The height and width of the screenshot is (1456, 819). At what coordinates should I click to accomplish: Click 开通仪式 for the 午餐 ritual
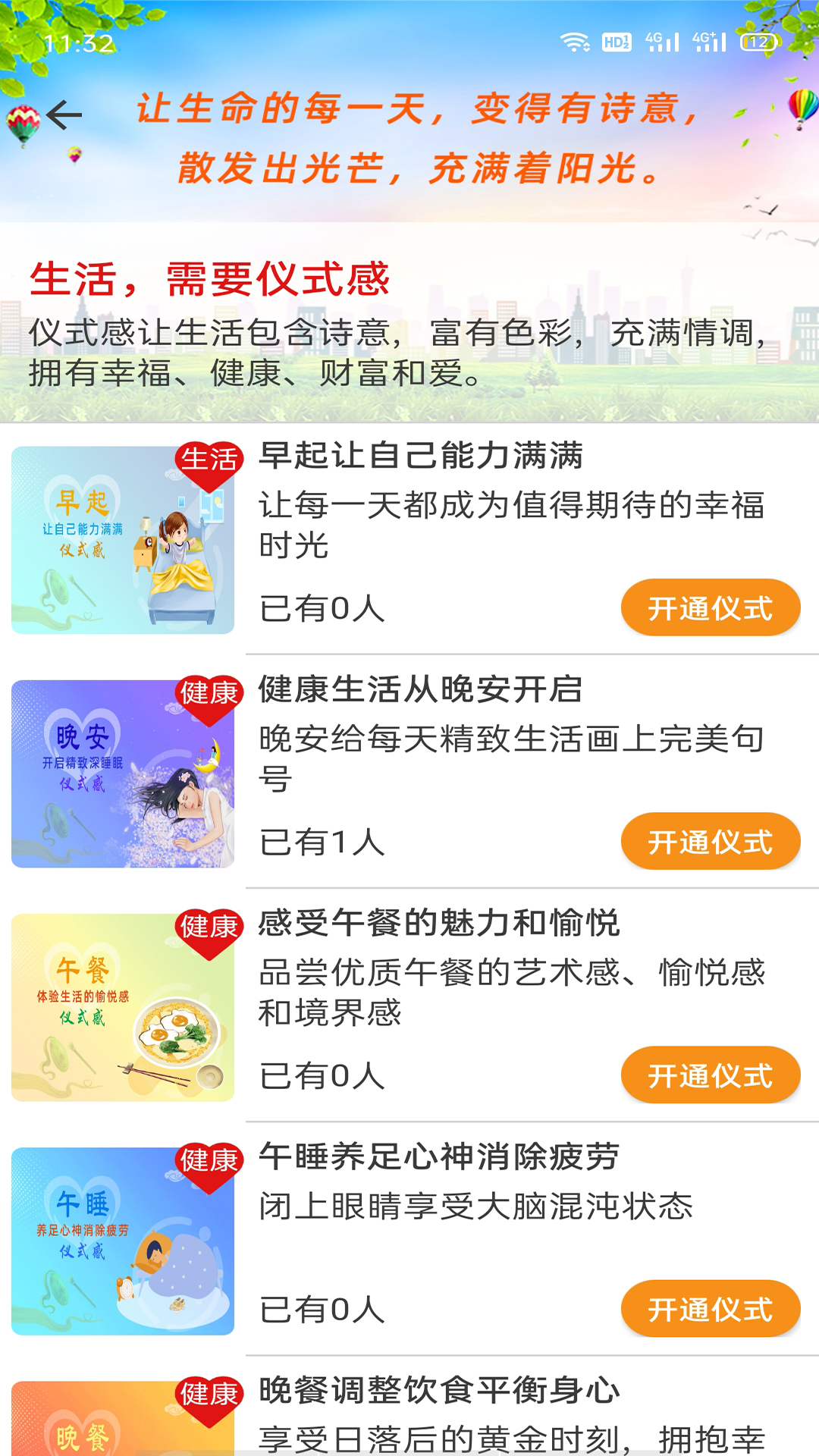(x=710, y=1075)
